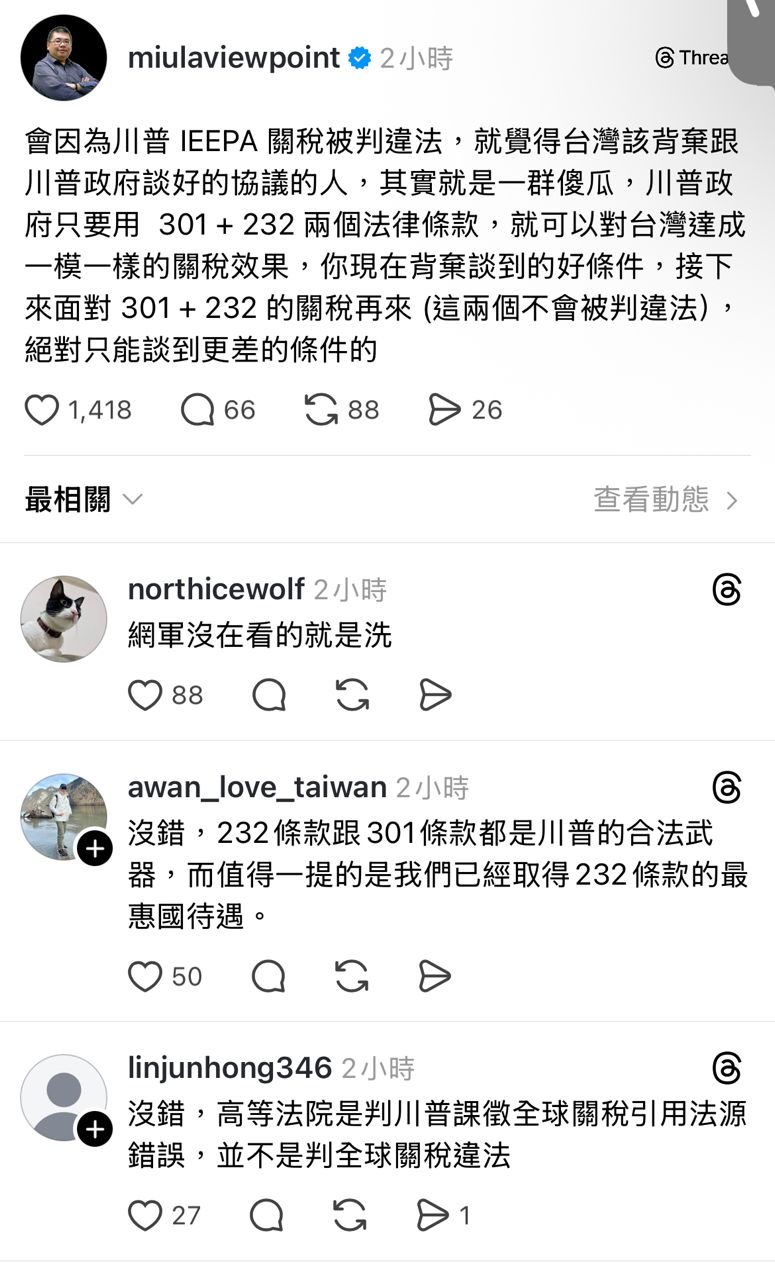Reply to northicewolf's comment
The width and height of the screenshot is (775, 1280).
coord(268,695)
